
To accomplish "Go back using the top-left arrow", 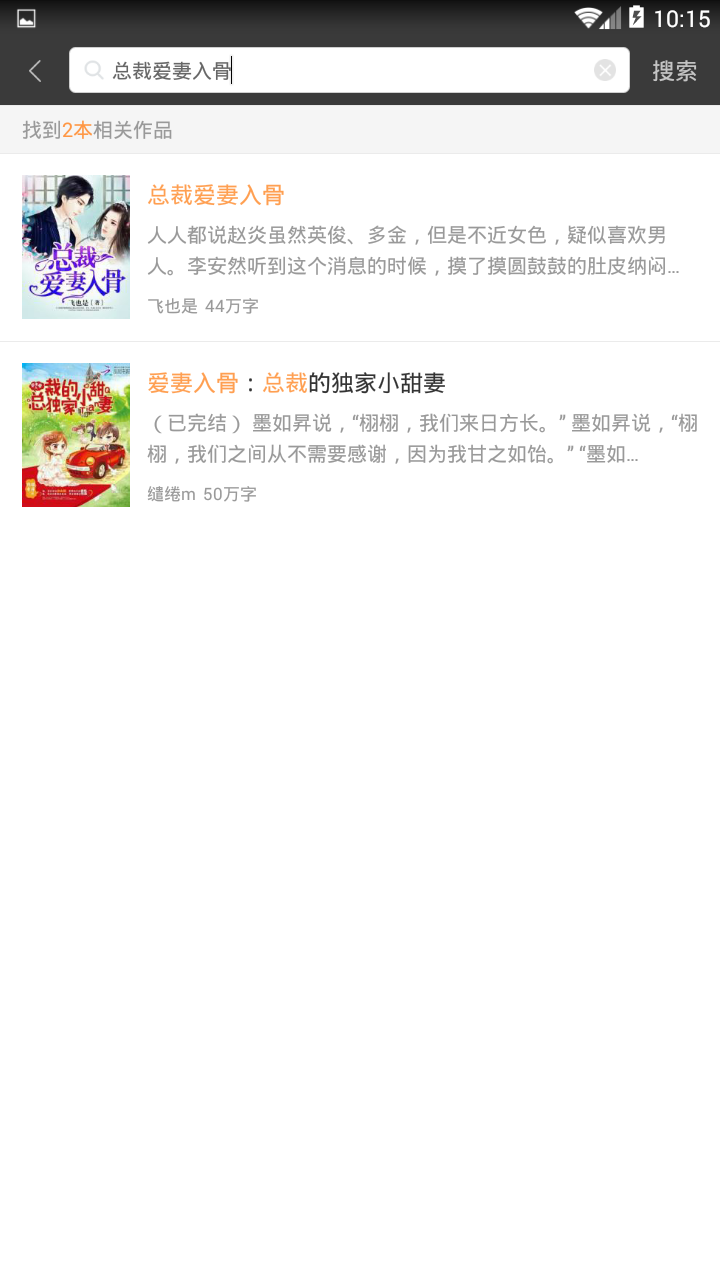I will [35, 71].
